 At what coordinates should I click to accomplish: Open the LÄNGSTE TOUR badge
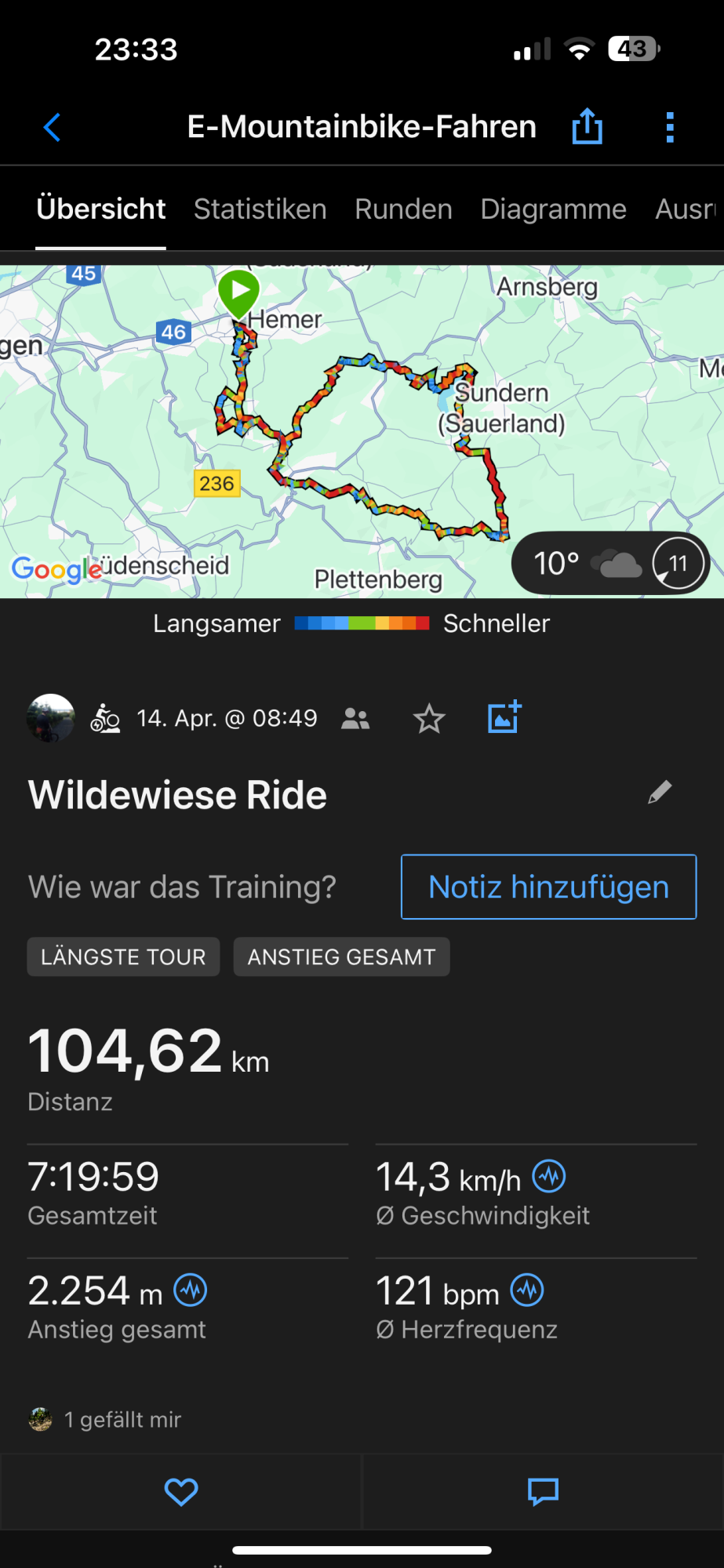123,956
